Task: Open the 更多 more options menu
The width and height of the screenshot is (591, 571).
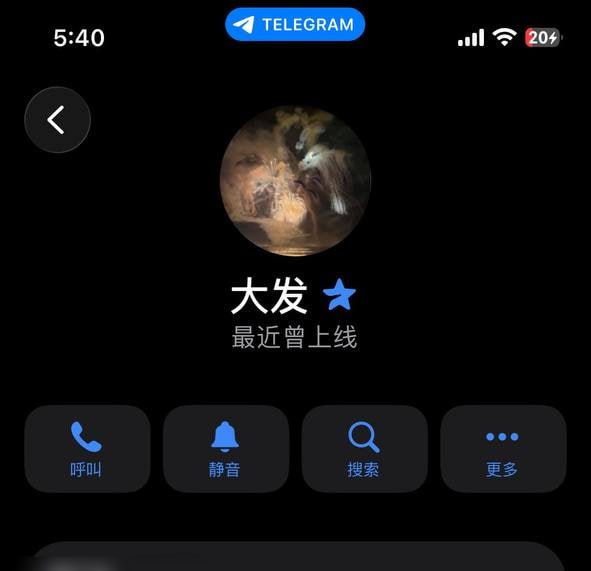Action: 503,449
